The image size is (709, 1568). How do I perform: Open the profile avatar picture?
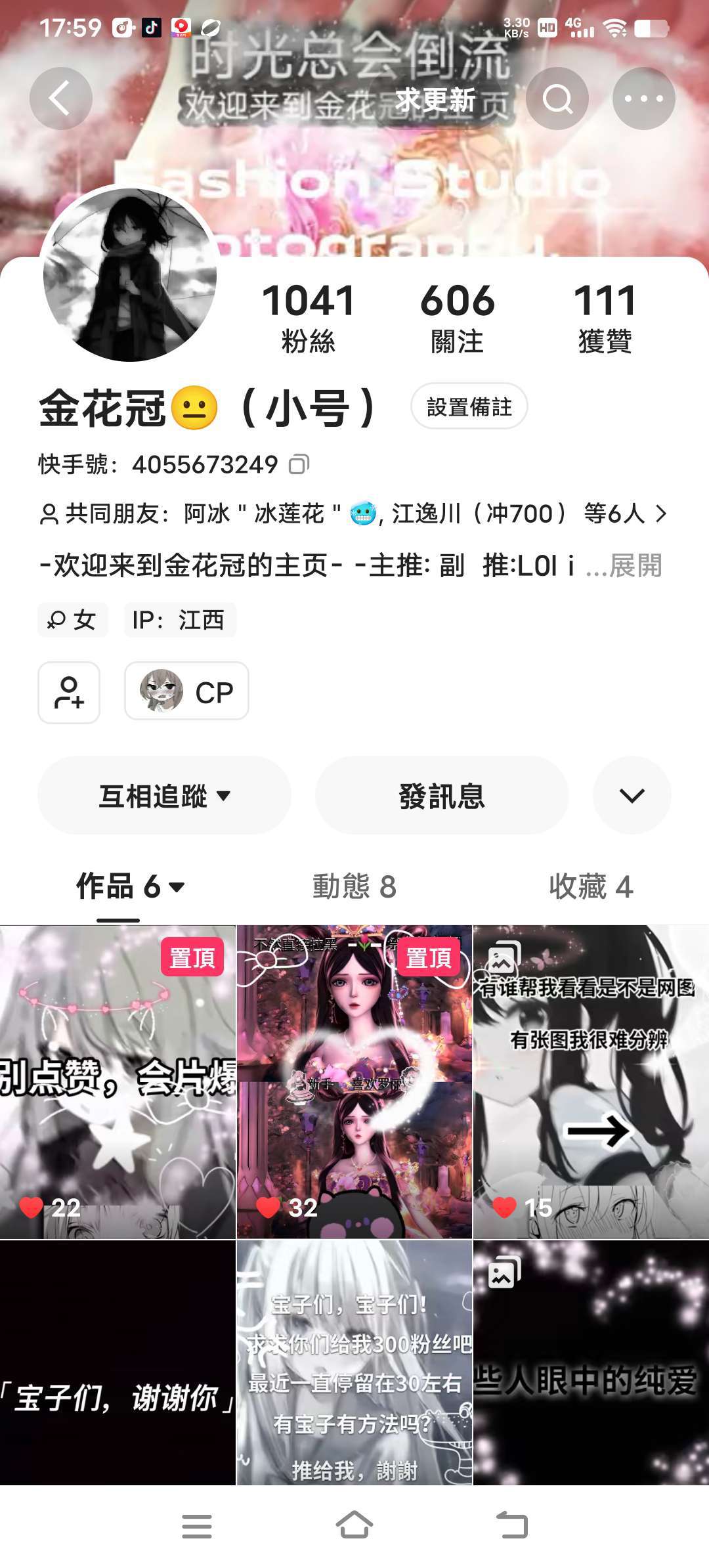(129, 274)
